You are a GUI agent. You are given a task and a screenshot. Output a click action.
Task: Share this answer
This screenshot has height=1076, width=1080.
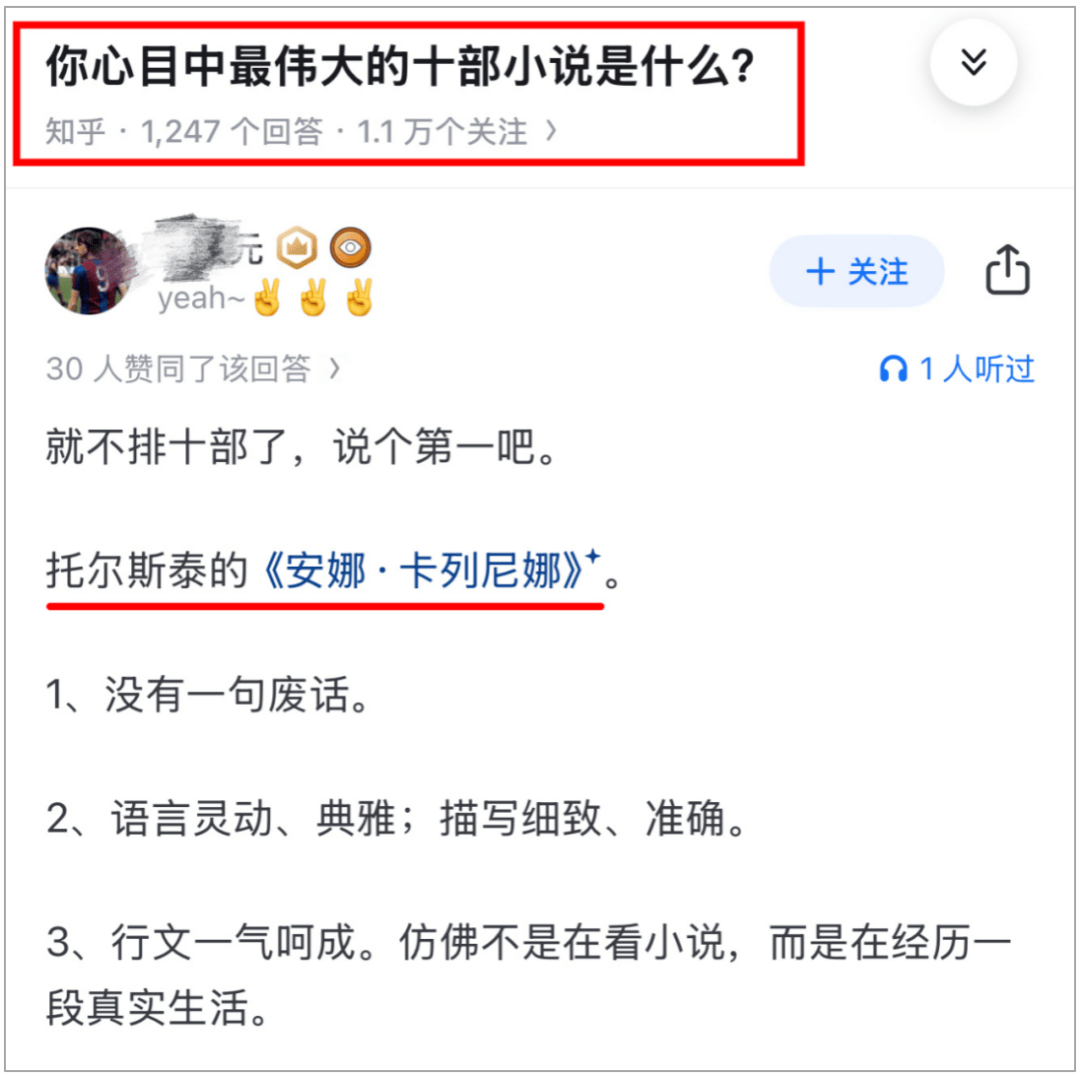coord(1007,270)
